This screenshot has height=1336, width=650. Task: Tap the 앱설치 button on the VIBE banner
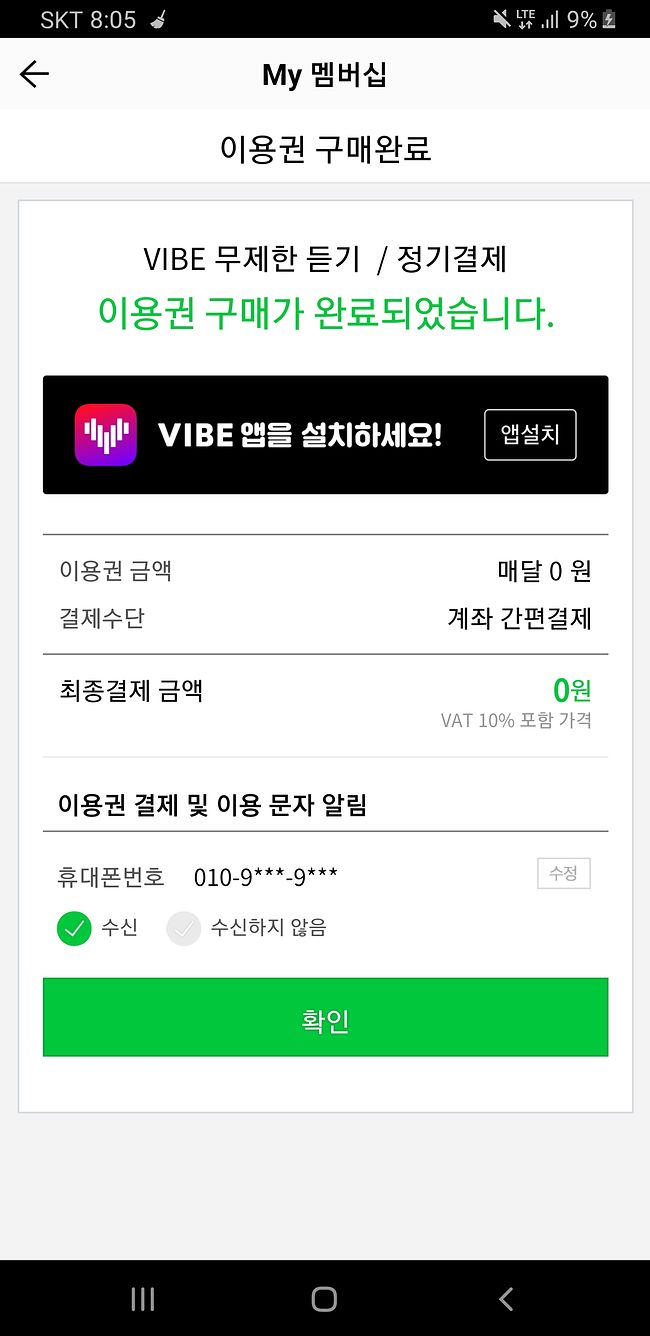tap(530, 435)
